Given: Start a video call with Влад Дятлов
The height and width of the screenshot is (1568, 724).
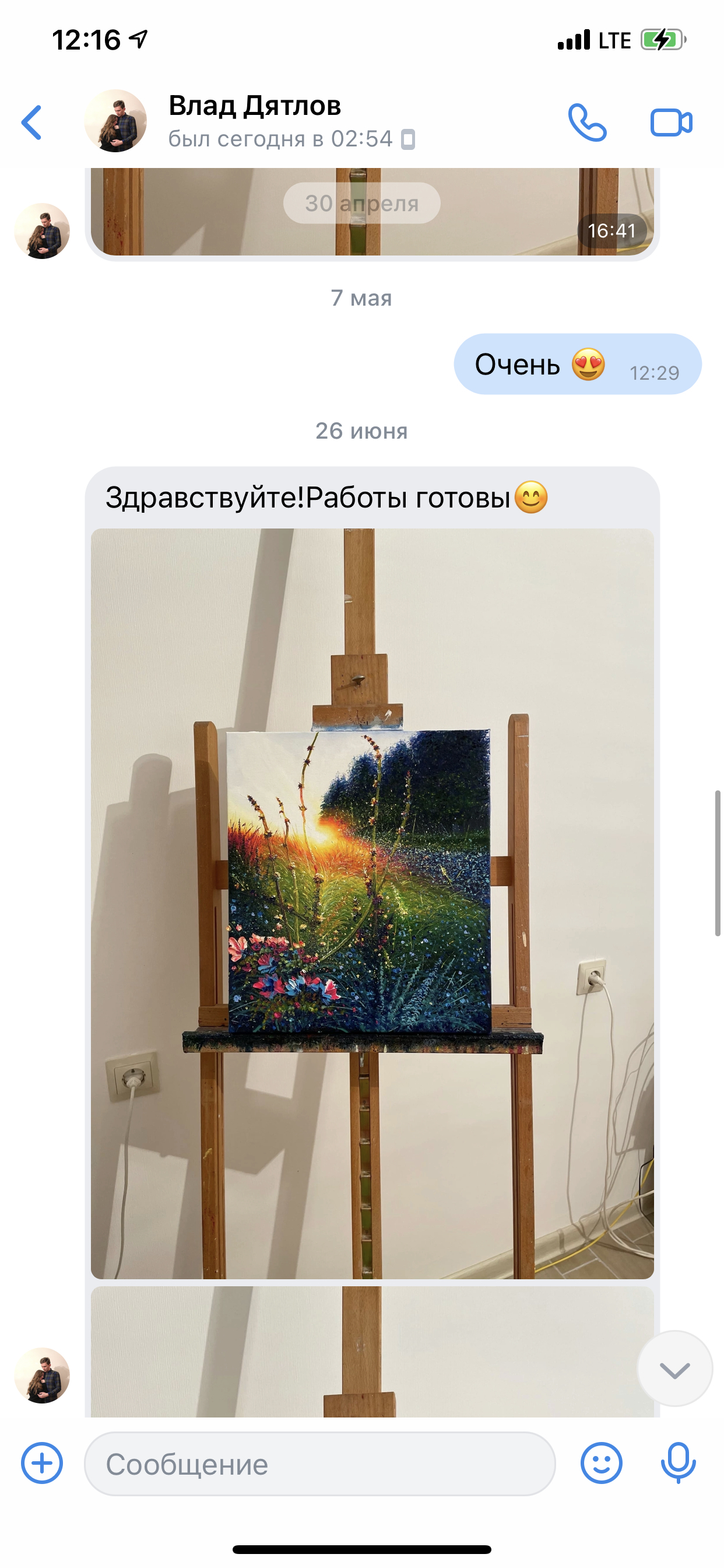Looking at the screenshot, I should pyautogui.click(x=671, y=123).
